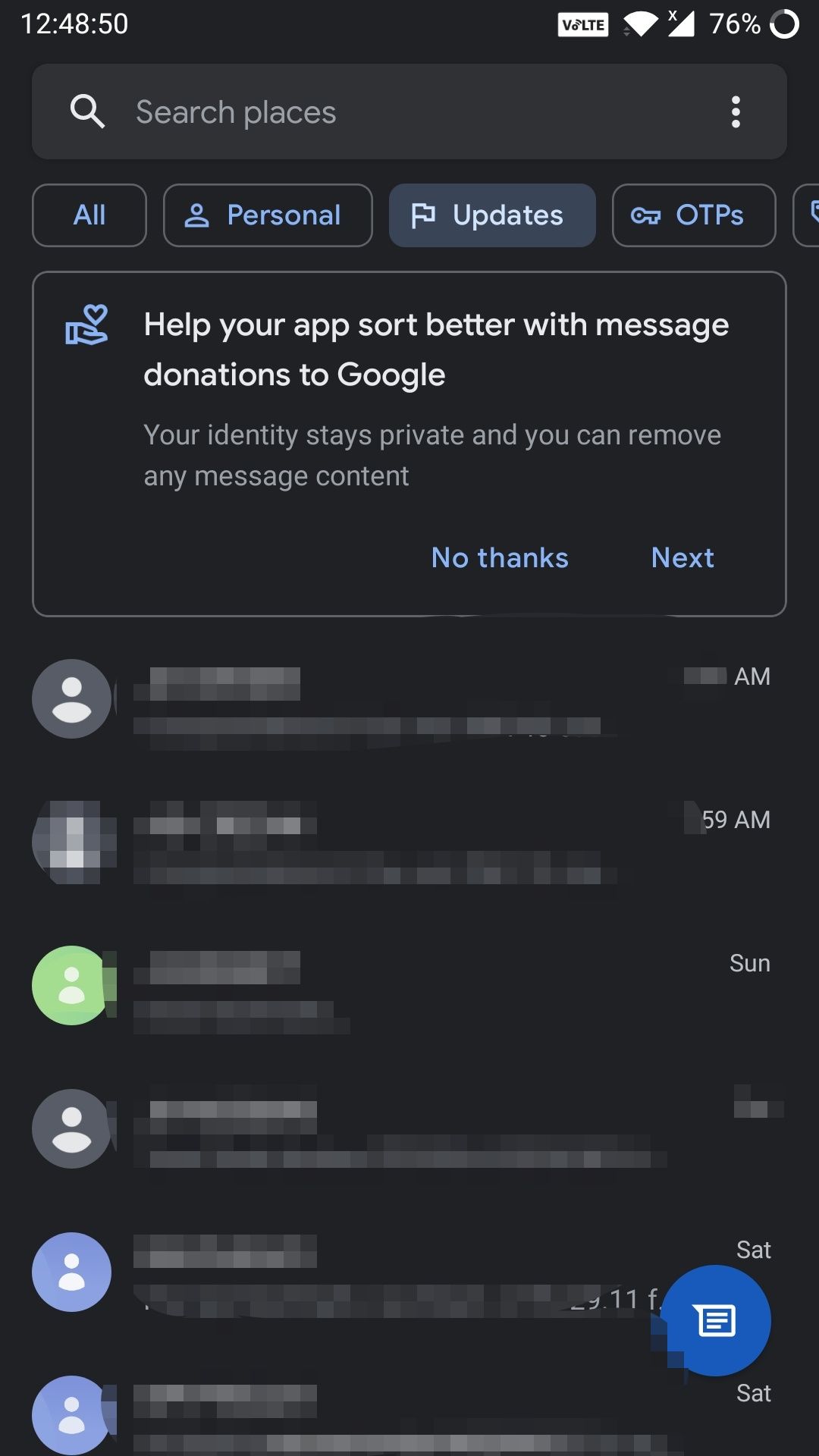Deselect the active Updates filter chip
The height and width of the screenshot is (1456, 819).
(491, 215)
